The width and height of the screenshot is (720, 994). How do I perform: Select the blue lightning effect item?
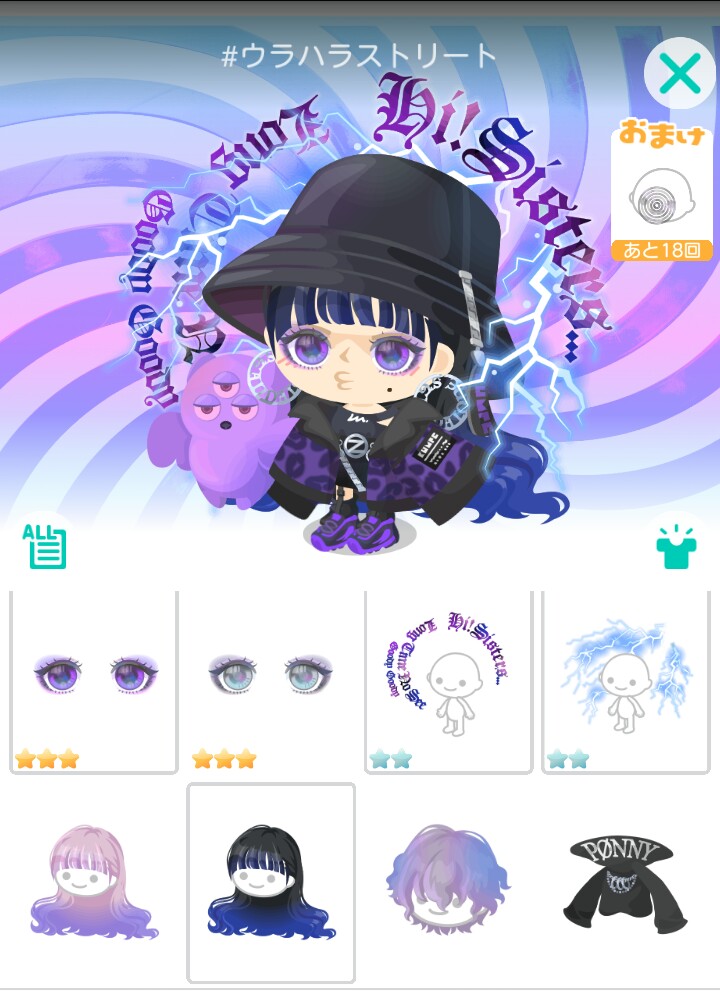(626, 682)
